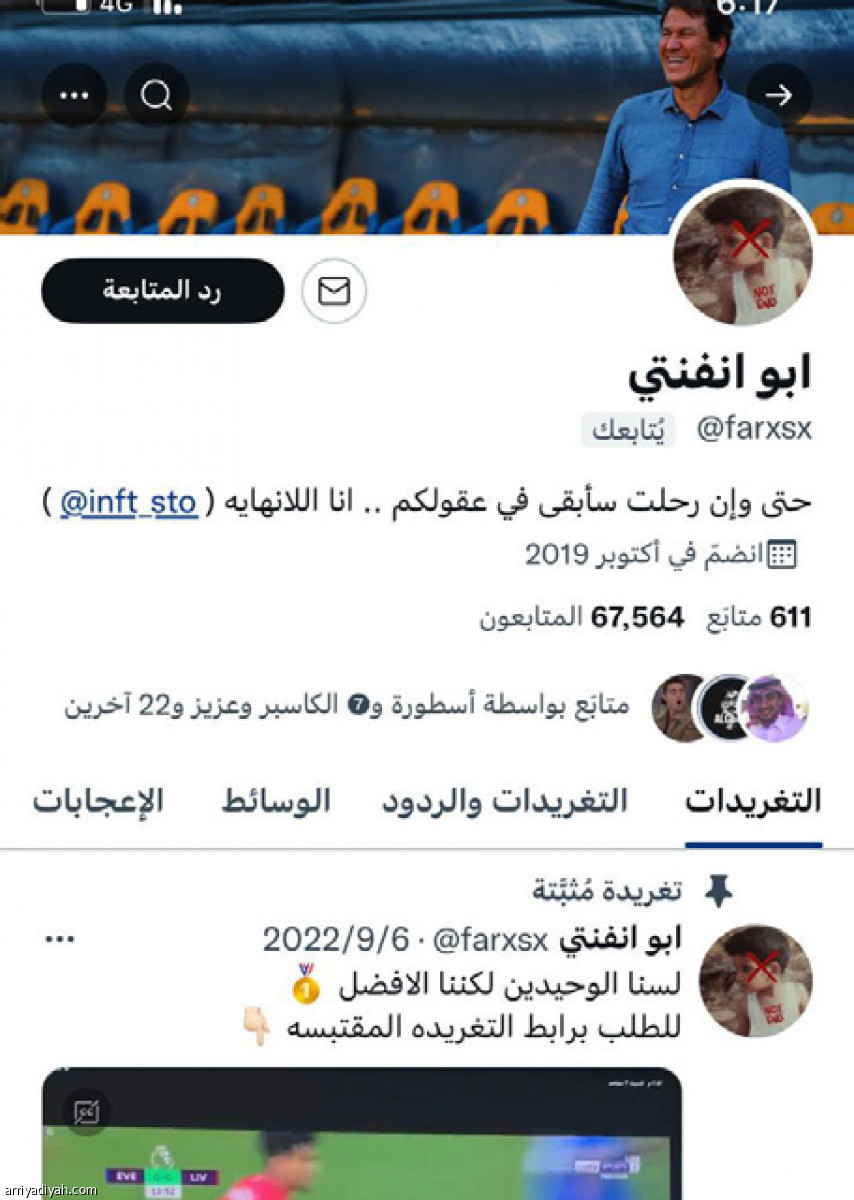Tap the رد المتابعة follow back button
Viewport: 854px width, 1200px height.
pos(162,291)
